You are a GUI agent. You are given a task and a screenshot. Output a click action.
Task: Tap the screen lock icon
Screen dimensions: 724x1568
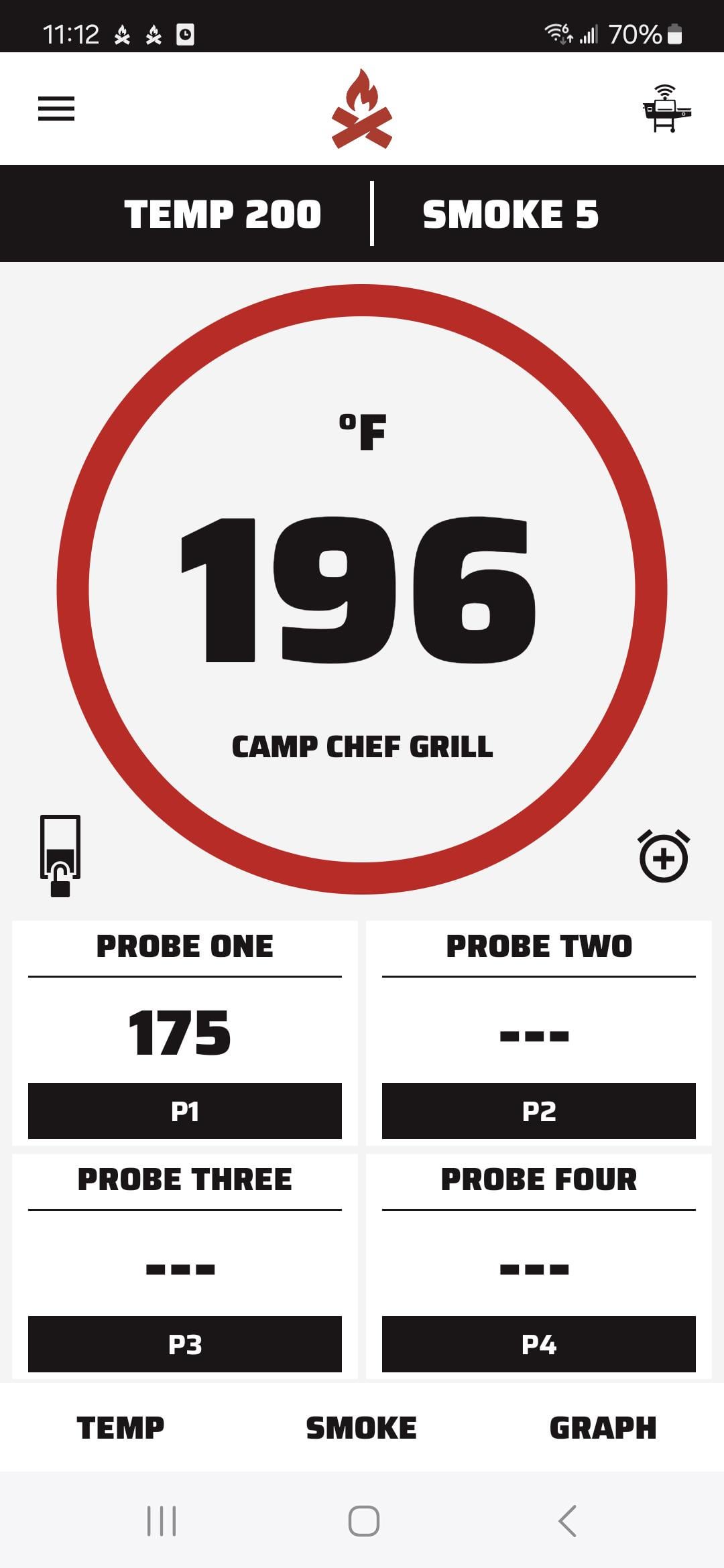click(x=60, y=856)
